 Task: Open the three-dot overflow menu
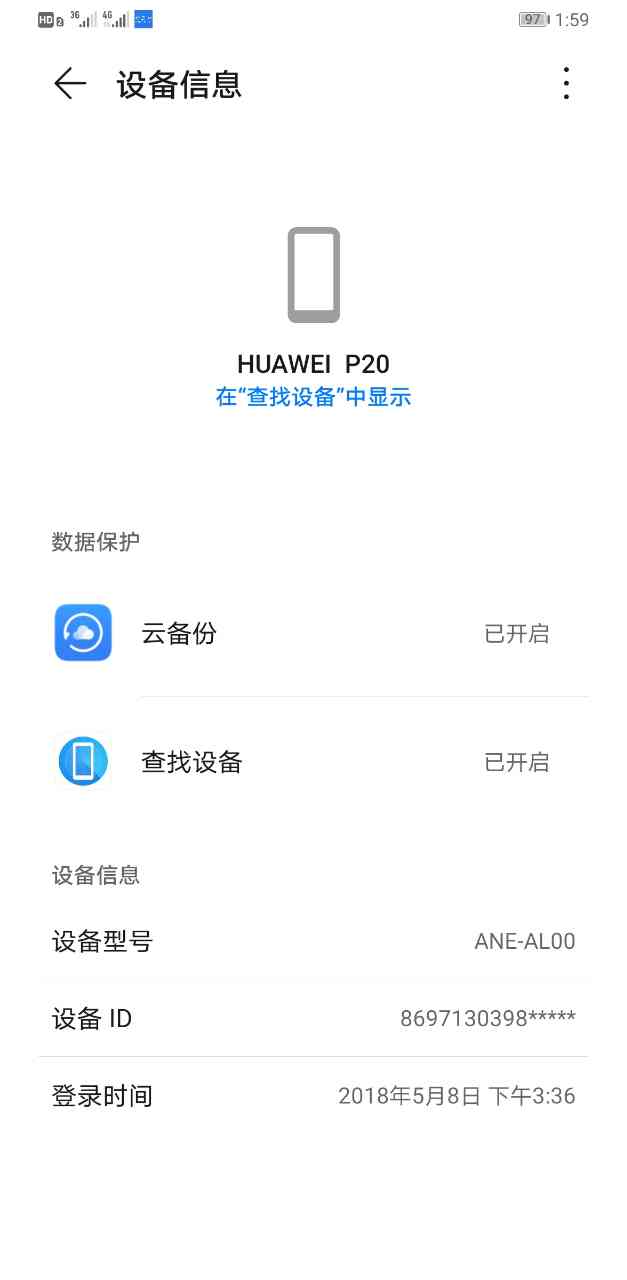[x=566, y=84]
